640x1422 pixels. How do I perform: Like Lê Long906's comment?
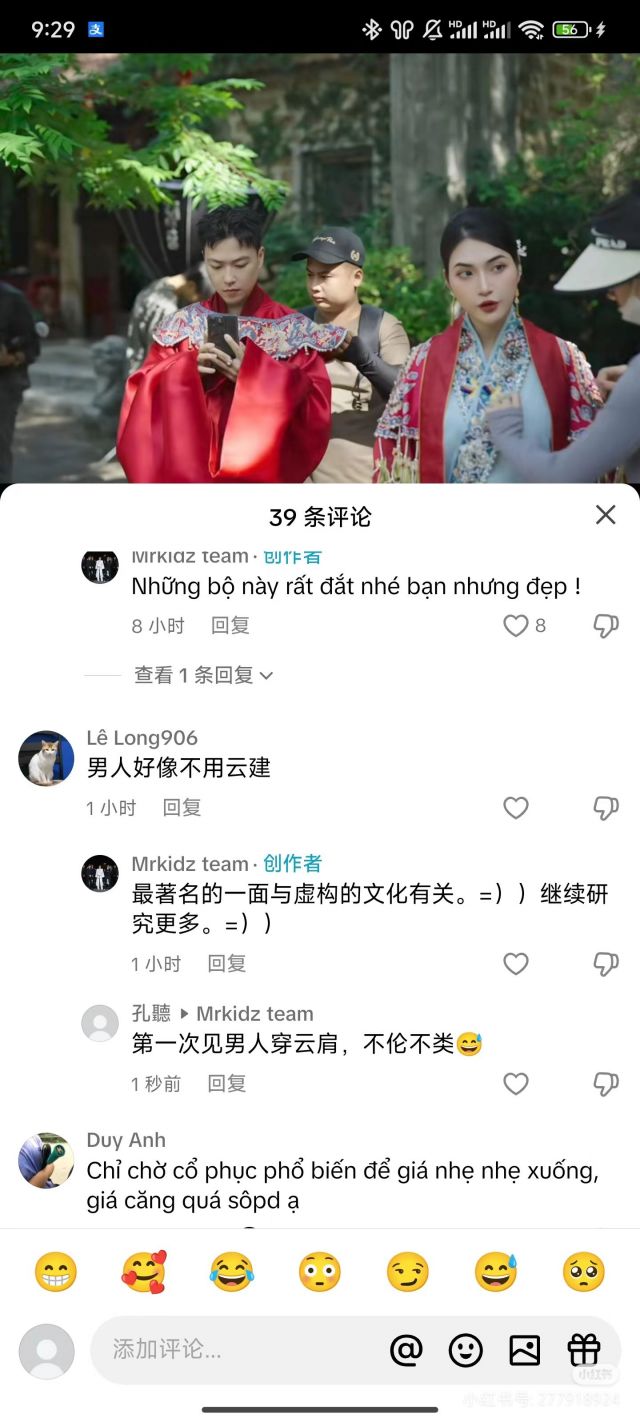click(516, 808)
